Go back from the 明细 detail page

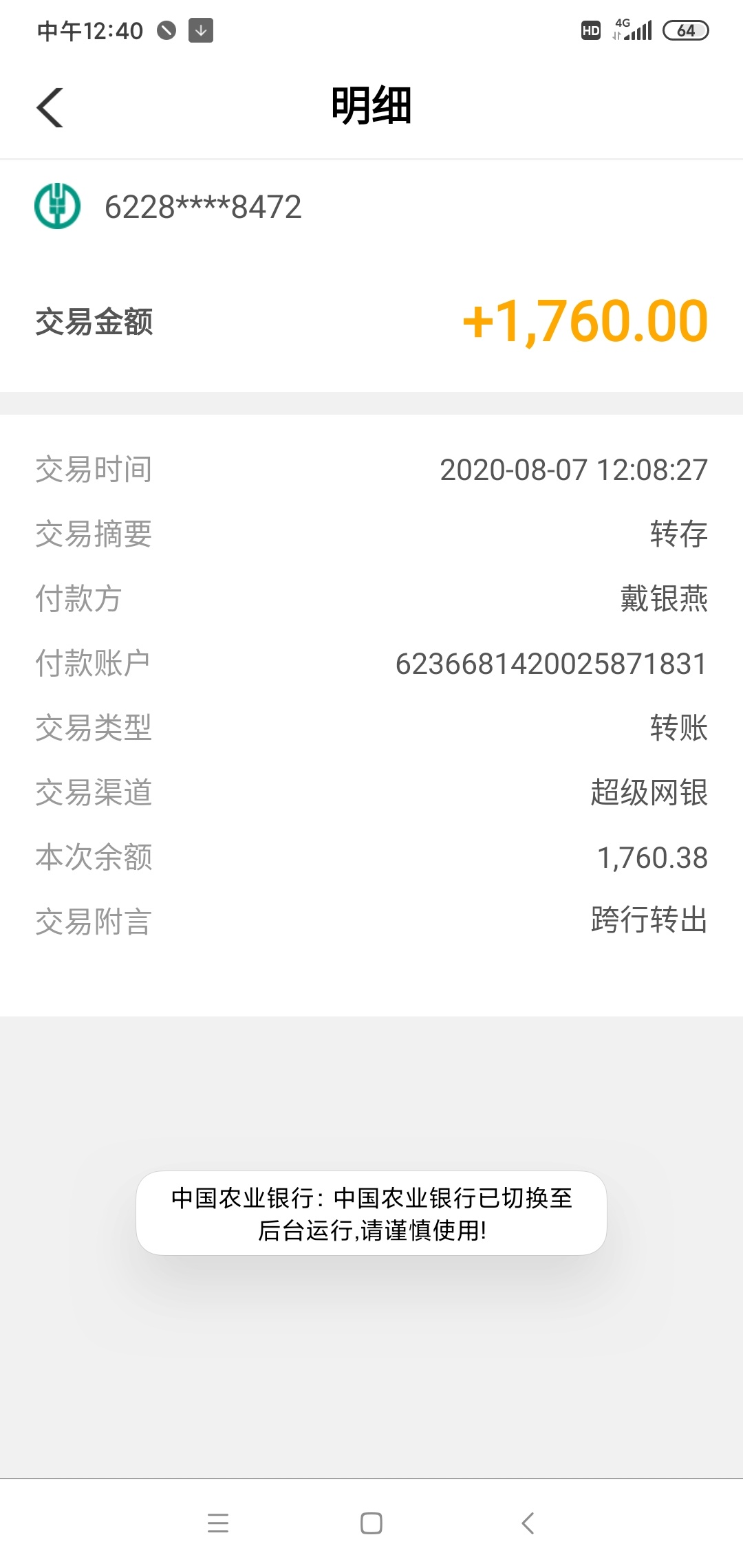50,108
